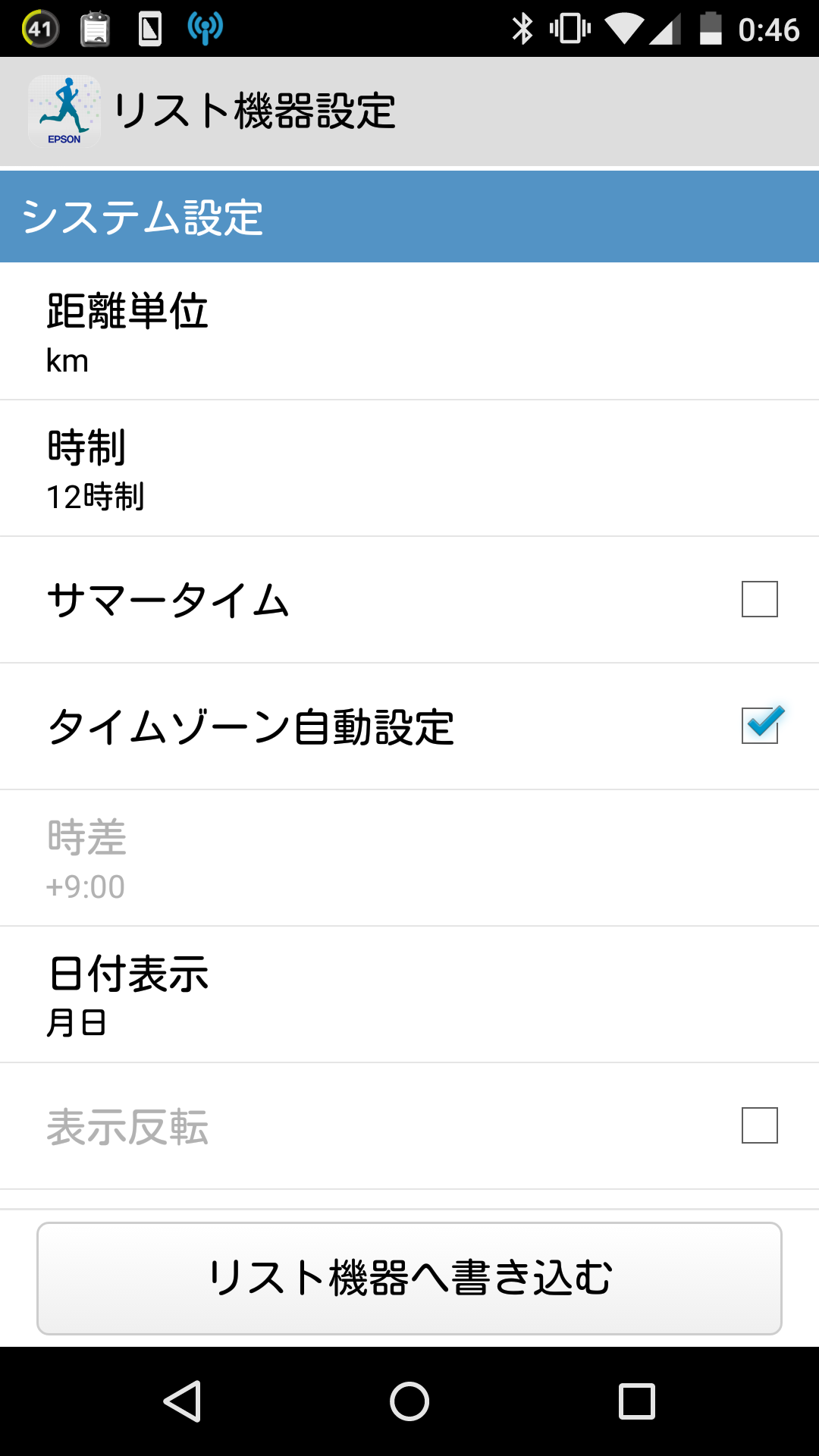The height and width of the screenshot is (1456, 819).
Task: Open the 日付表示 date display setting
Action: 409,994
